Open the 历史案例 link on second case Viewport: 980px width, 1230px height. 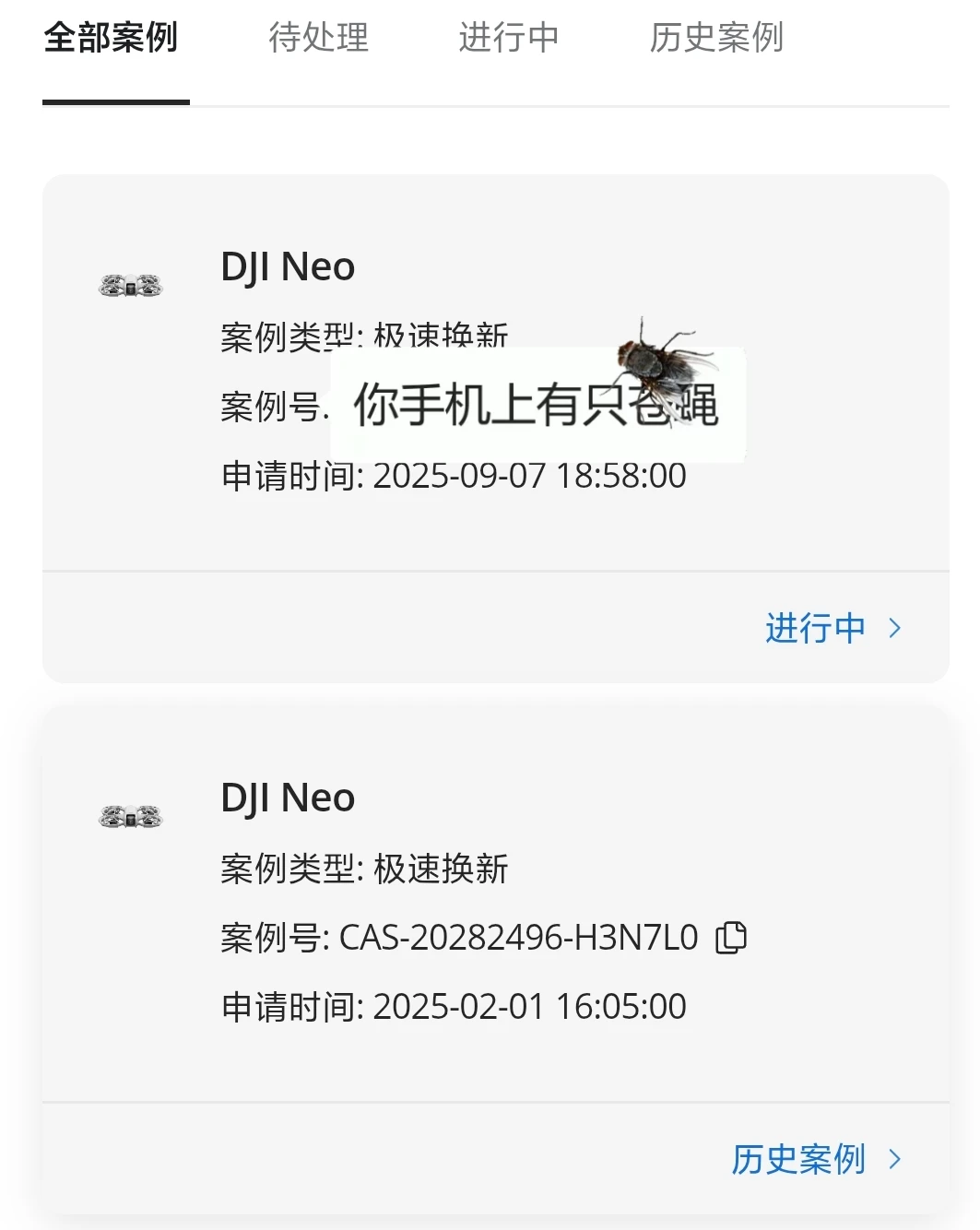click(815, 1160)
